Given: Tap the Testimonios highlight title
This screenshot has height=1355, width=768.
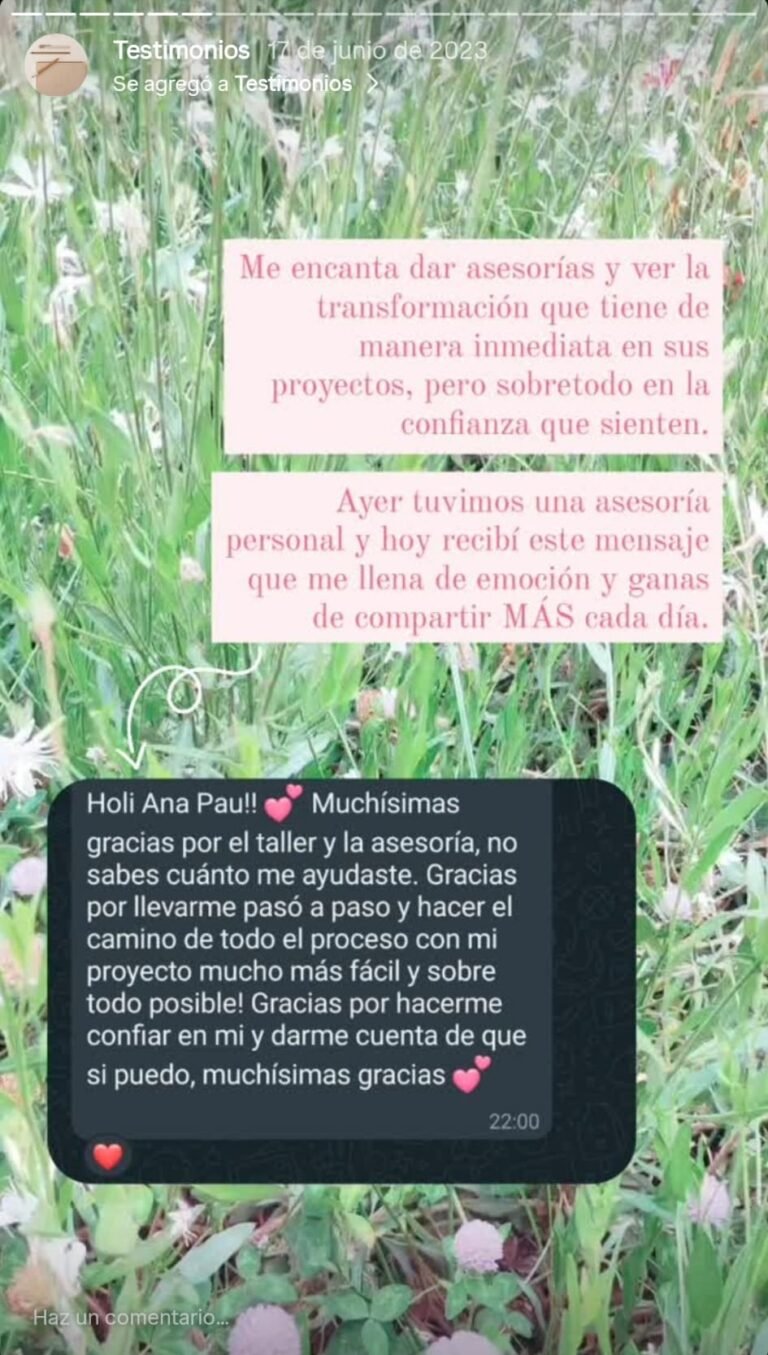Looking at the screenshot, I should click(181, 49).
